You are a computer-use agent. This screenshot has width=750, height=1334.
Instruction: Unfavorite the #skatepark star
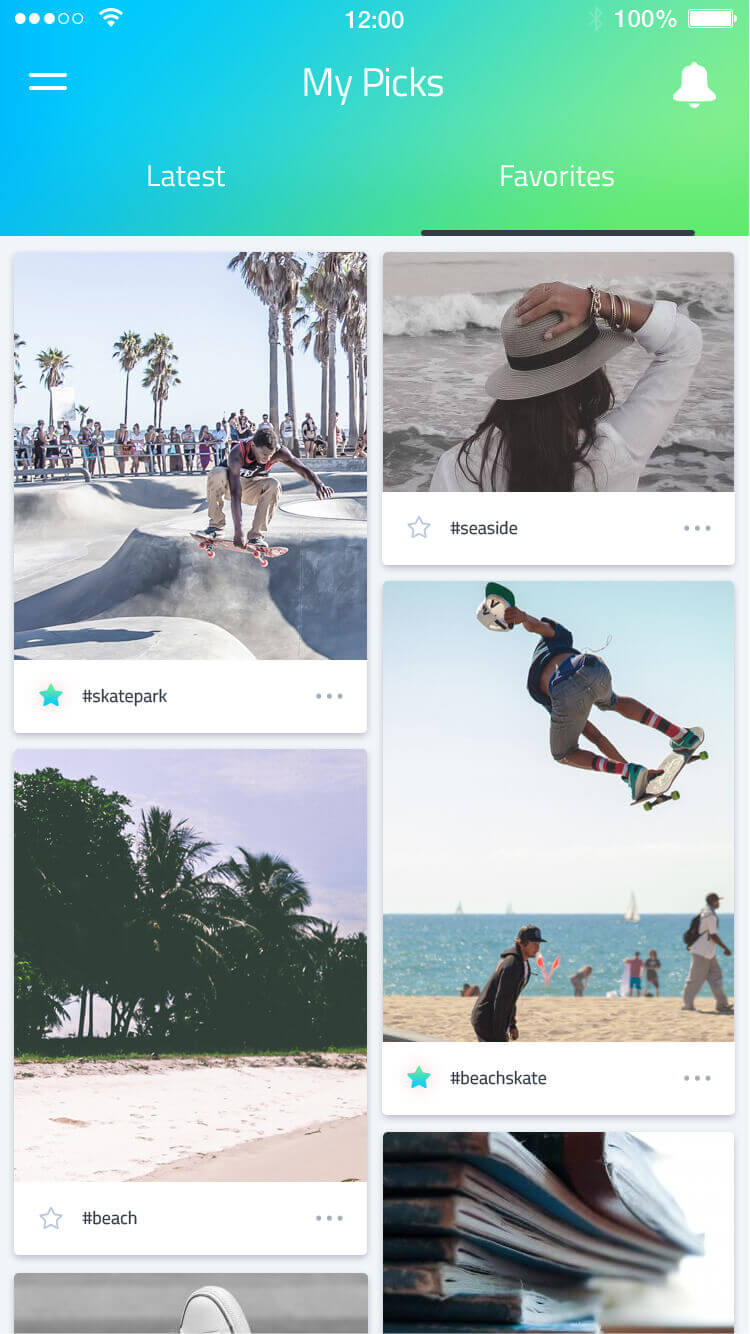(51, 696)
